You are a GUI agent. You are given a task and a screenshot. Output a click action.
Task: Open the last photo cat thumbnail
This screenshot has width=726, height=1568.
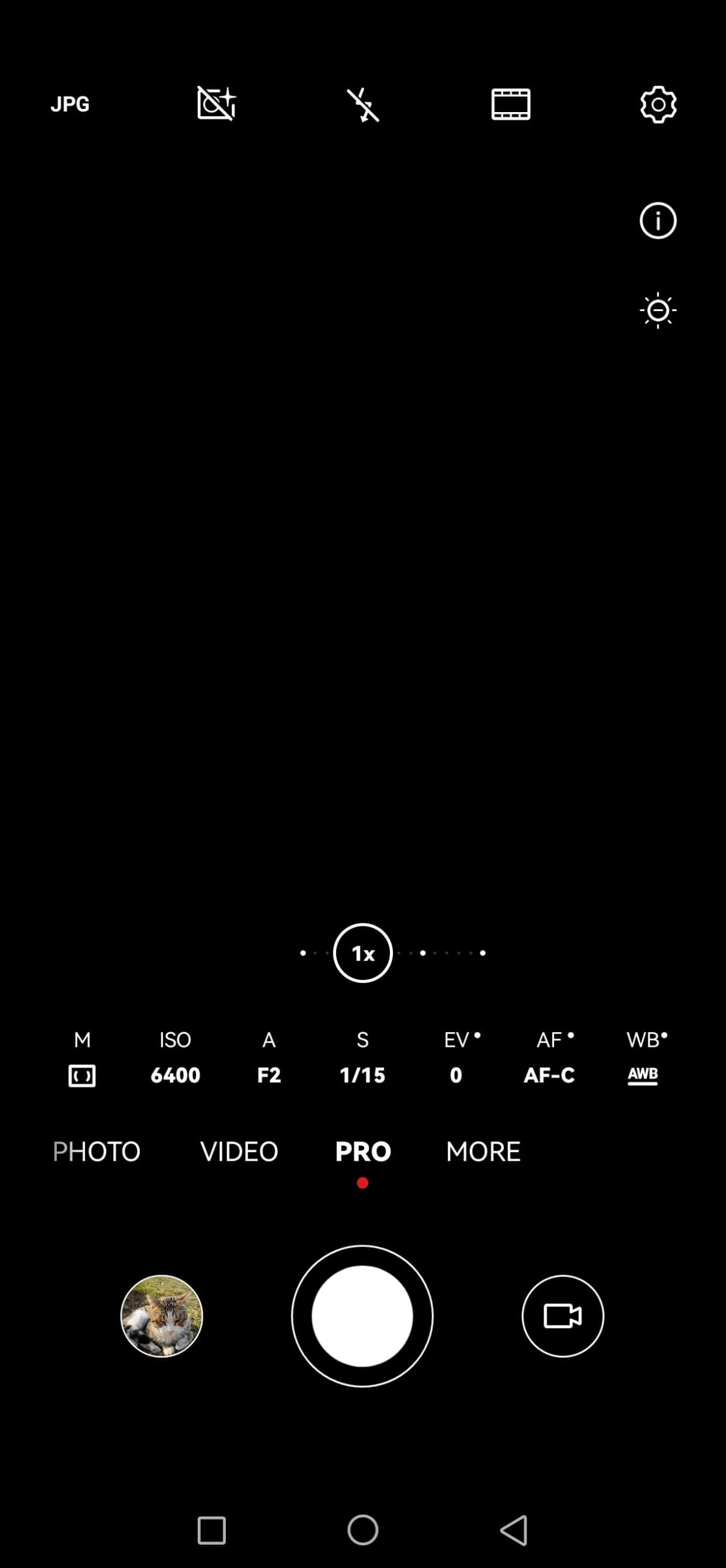pyautogui.click(x=162, y=1316)
